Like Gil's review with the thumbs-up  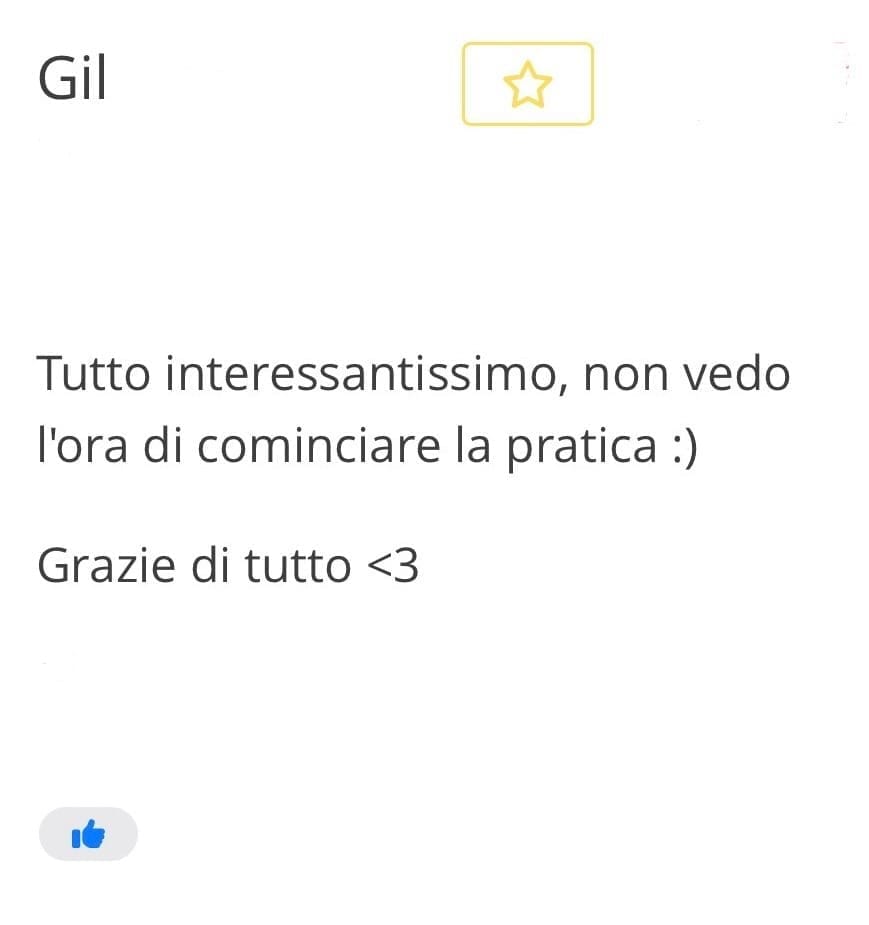pos(88,834)
